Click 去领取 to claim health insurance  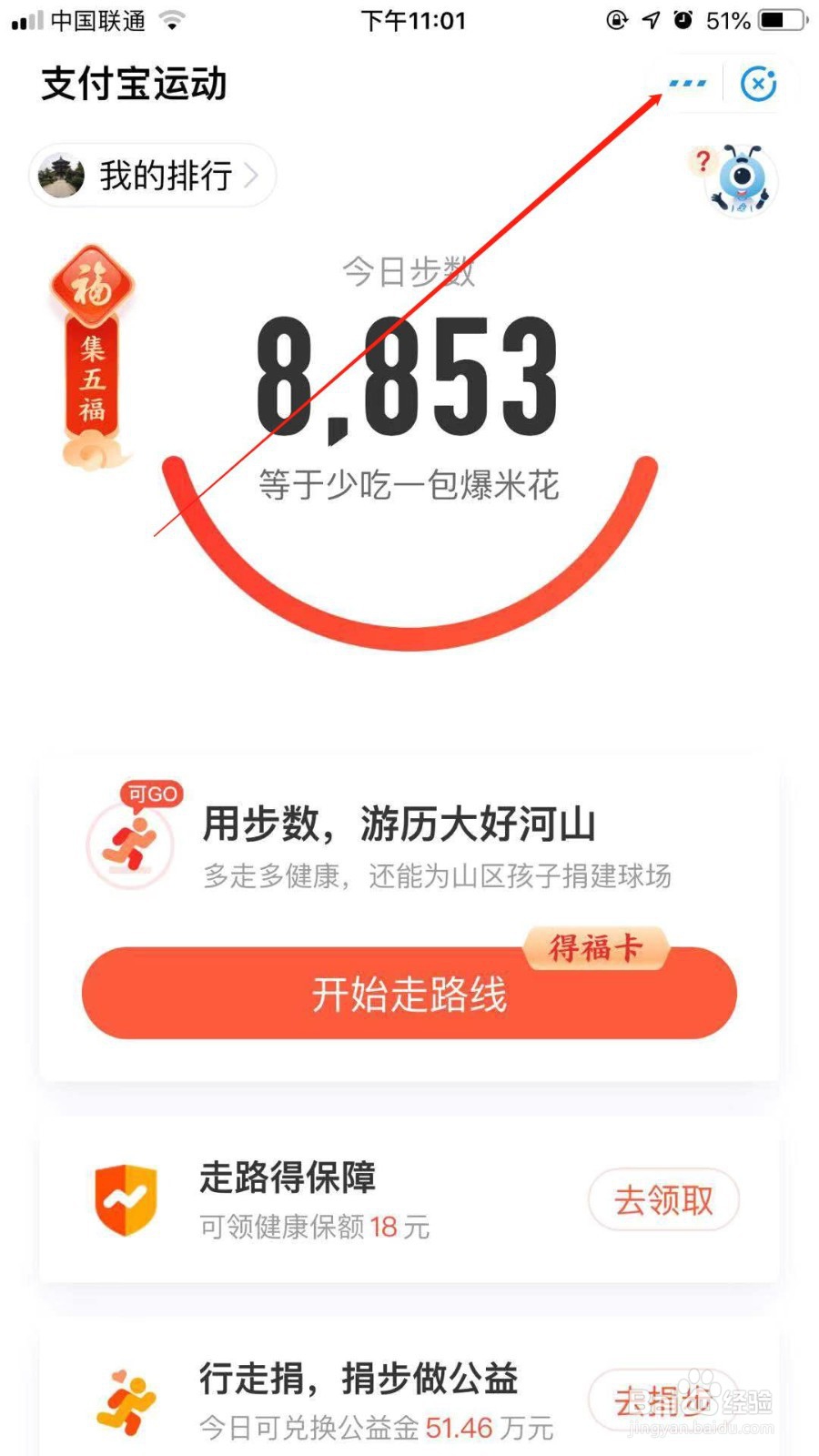click(664, 1201)
